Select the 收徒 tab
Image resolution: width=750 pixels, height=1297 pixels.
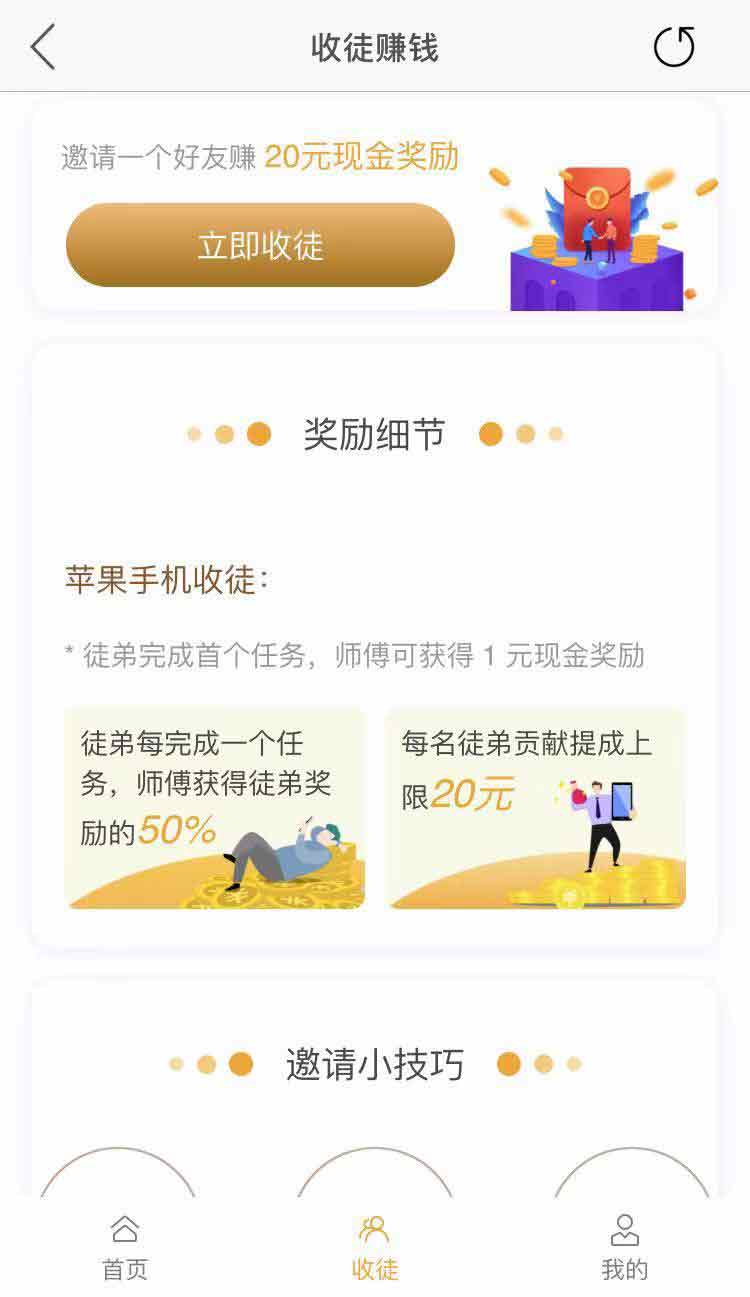coord(375,1247)
